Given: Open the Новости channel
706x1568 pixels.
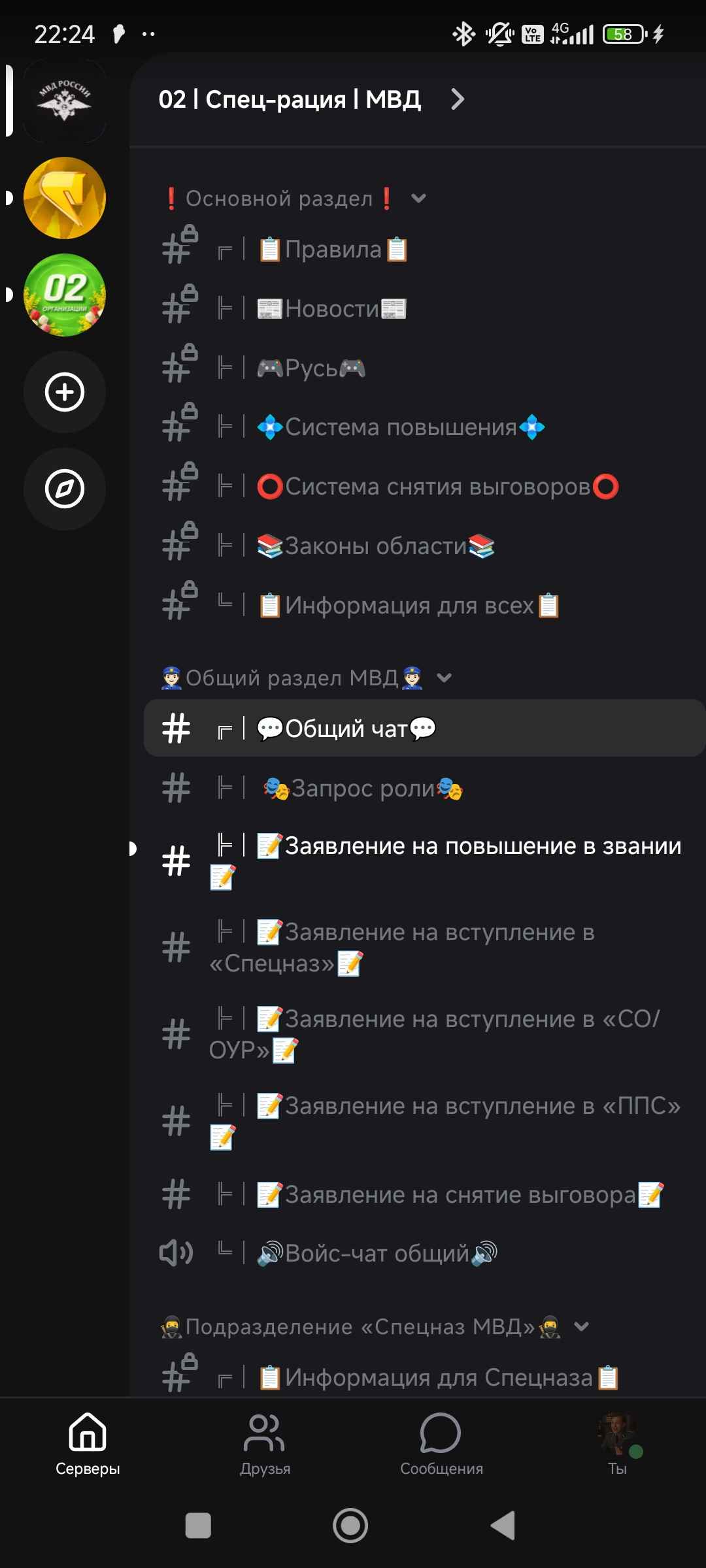Looking at the screenshot, I should 332,309.
